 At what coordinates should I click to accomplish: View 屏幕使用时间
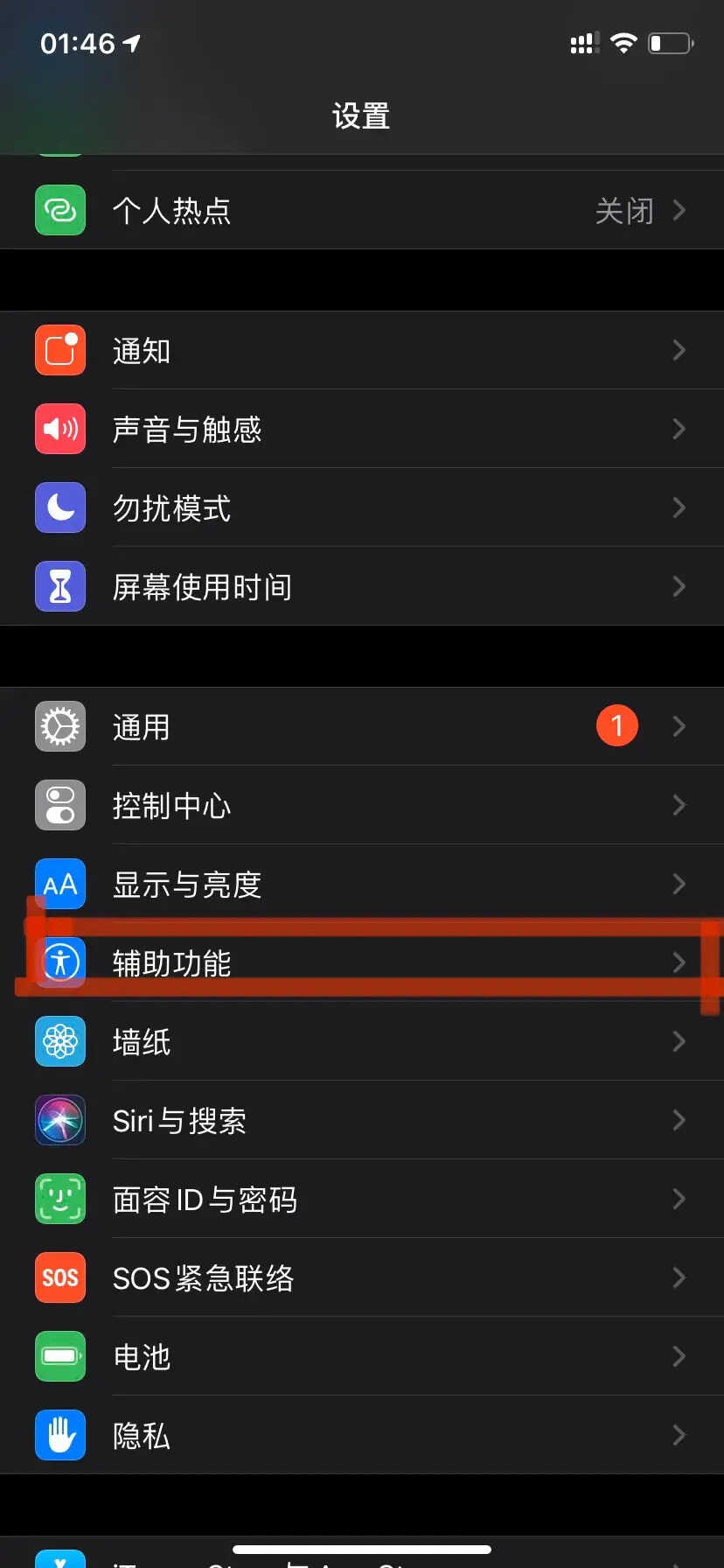tap(362, 586)
